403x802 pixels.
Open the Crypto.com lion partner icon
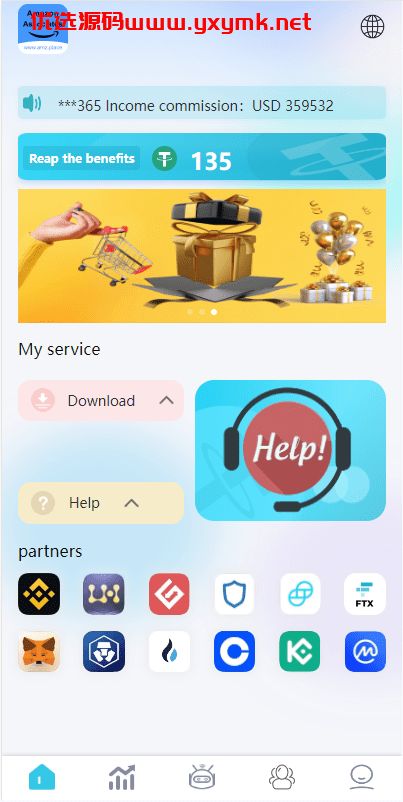[104, 651]
